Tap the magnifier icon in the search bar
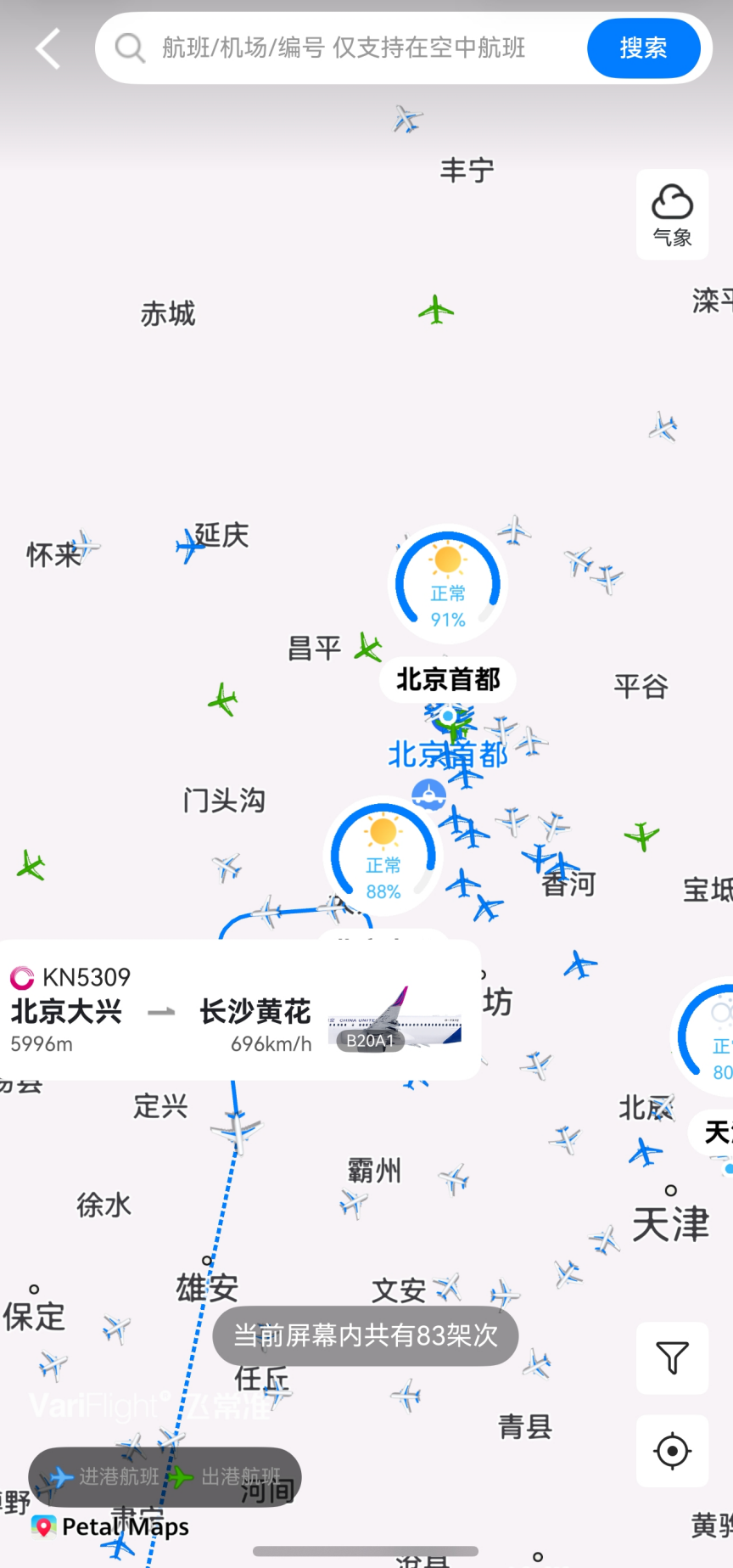Viewport: 733px width, 1568px height. [129, 48]
